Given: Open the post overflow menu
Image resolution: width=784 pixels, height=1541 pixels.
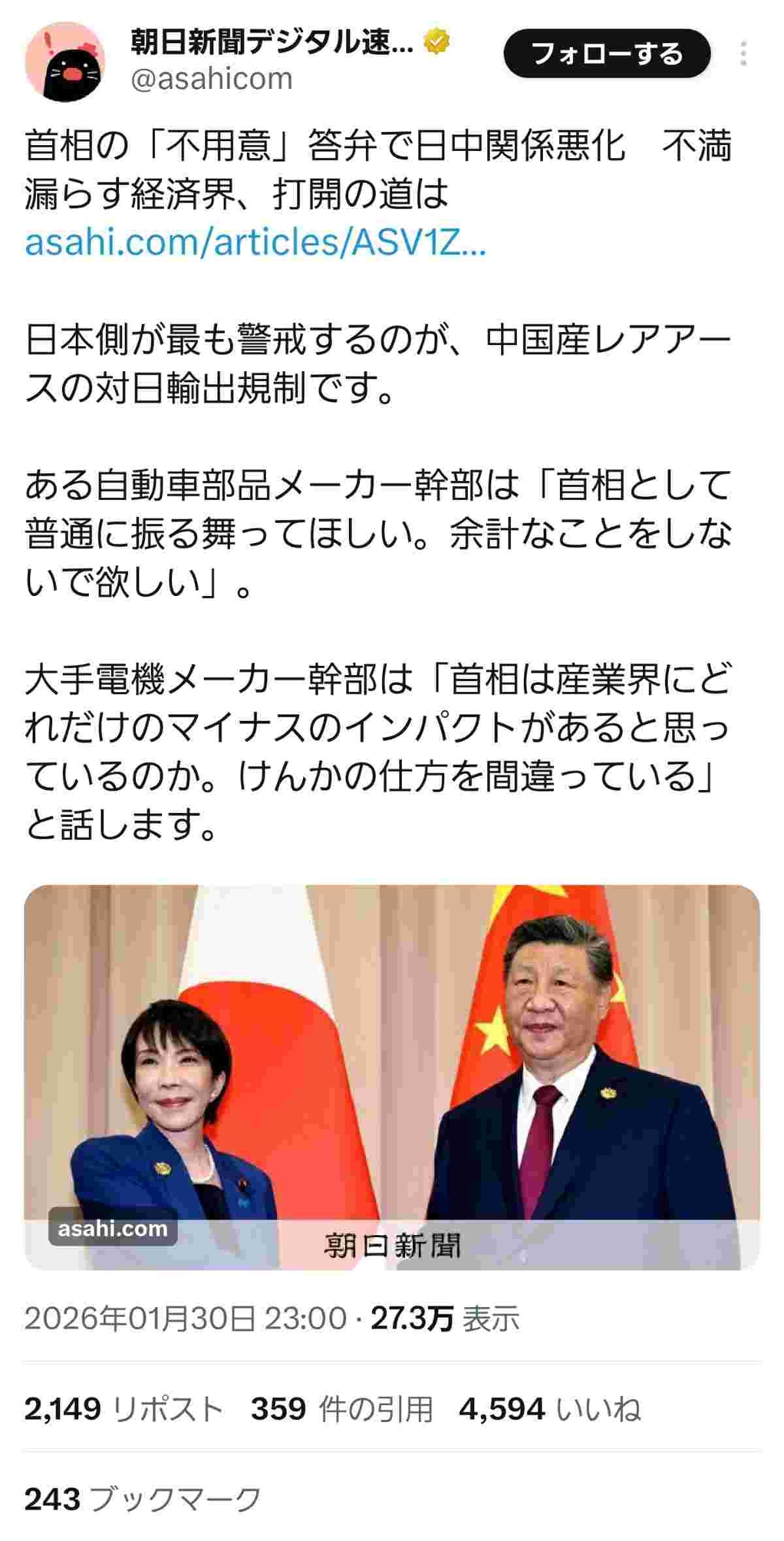Looking at the screenshot, I should [743, 54].
